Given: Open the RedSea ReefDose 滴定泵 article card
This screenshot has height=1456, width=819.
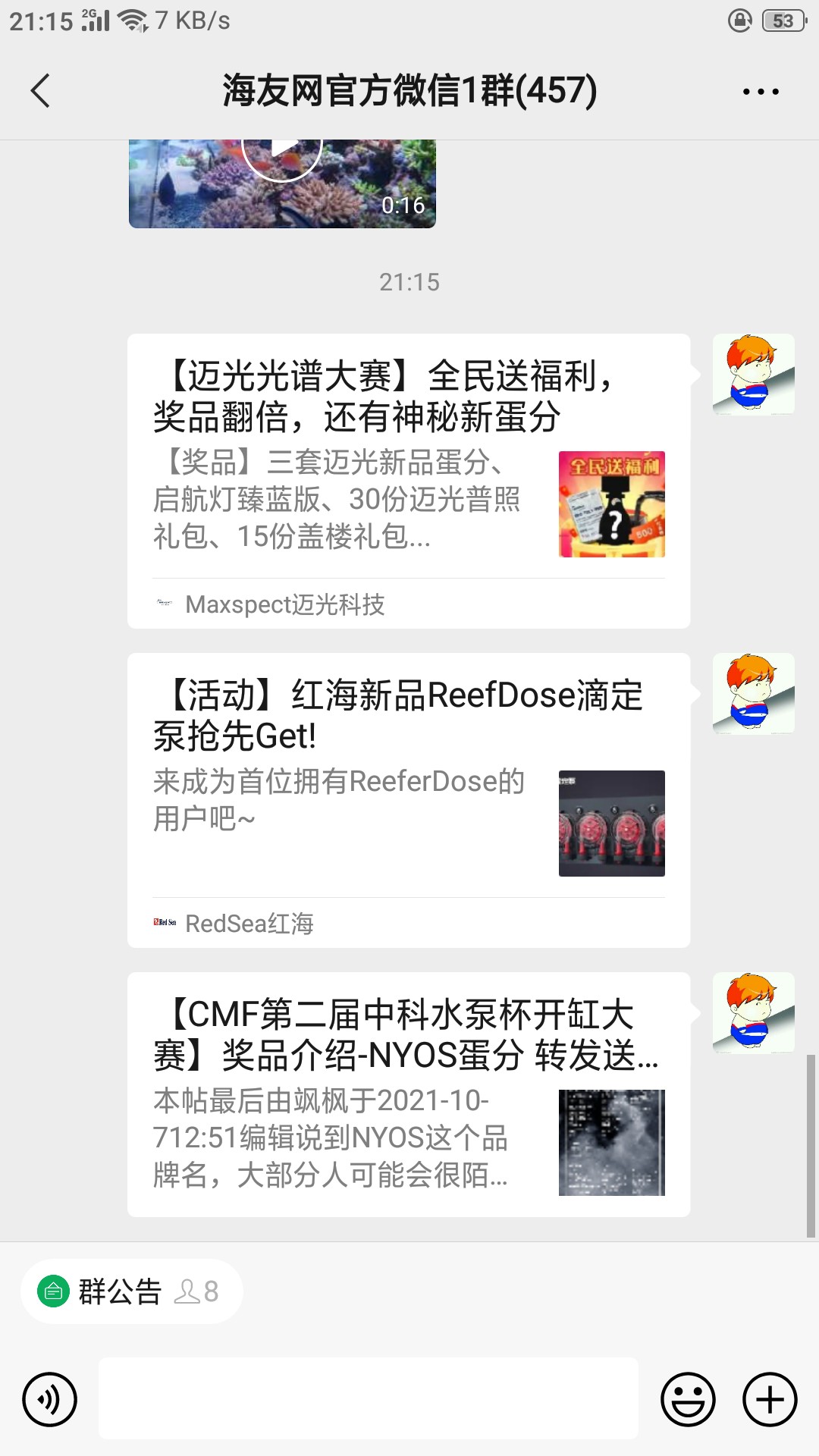Looking at the screenshot, I should tap(408, 800).
